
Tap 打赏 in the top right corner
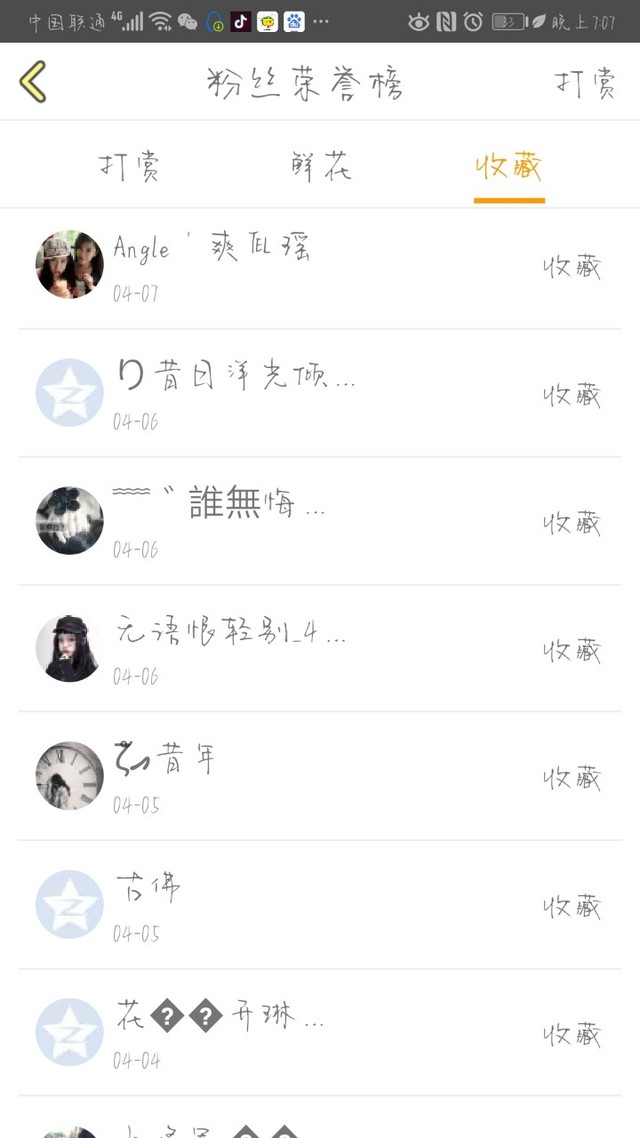pos(585,84)
